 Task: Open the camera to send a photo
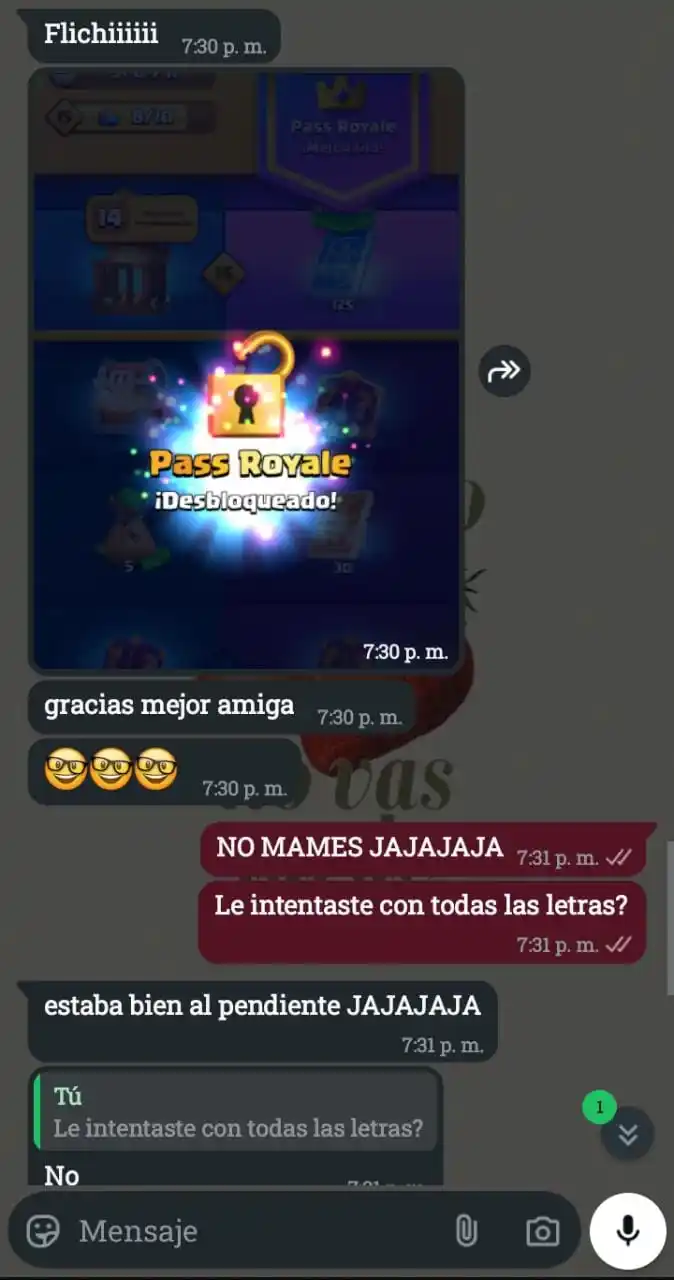pyautogui.click(x=542, y=1231)
